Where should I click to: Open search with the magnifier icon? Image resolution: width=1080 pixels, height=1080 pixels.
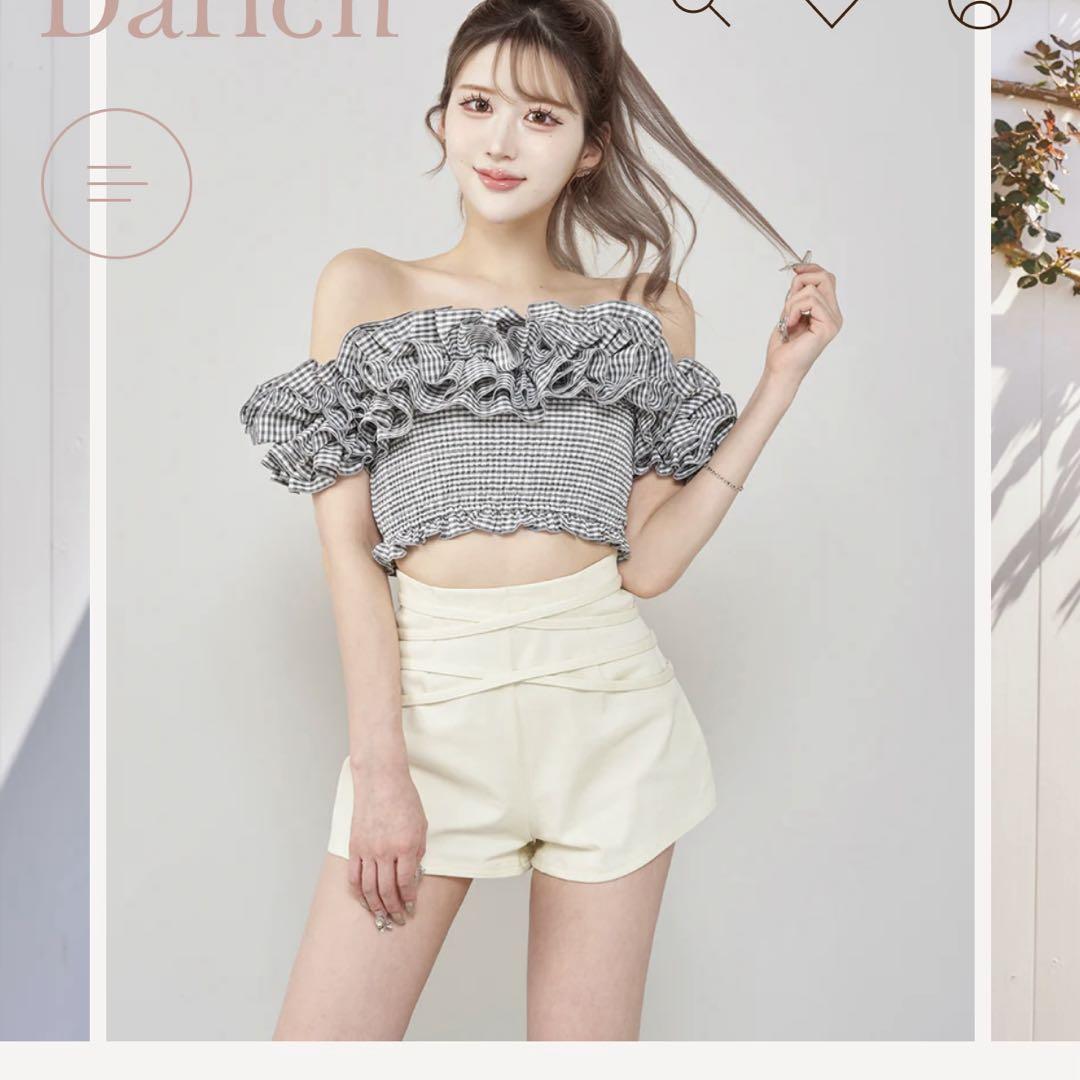[x=700, y=8]
